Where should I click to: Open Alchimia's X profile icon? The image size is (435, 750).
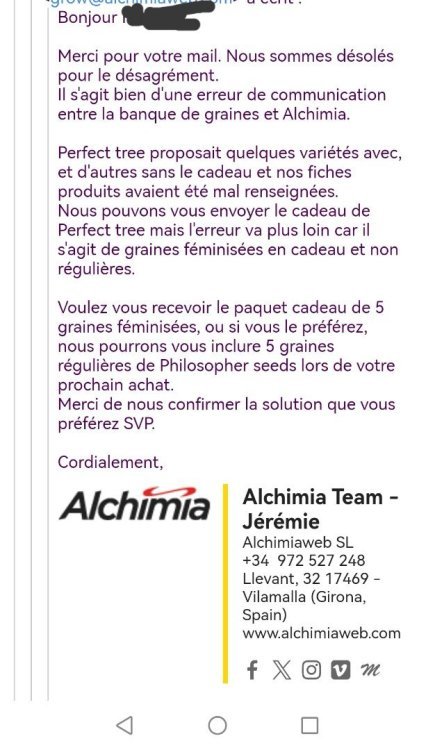pos(281,670)
